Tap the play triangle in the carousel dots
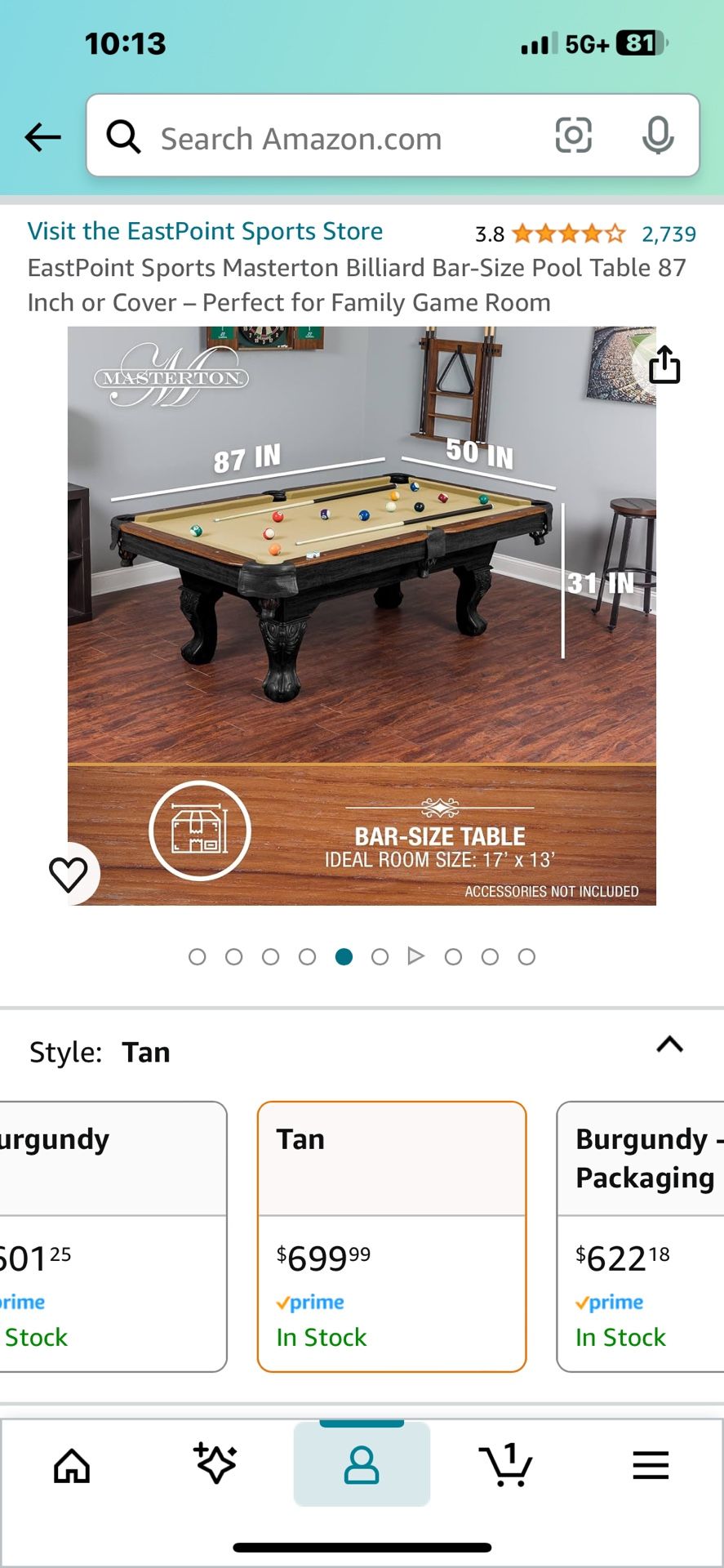The width and height of the screenshot is (724, 1568). (417, 956)
